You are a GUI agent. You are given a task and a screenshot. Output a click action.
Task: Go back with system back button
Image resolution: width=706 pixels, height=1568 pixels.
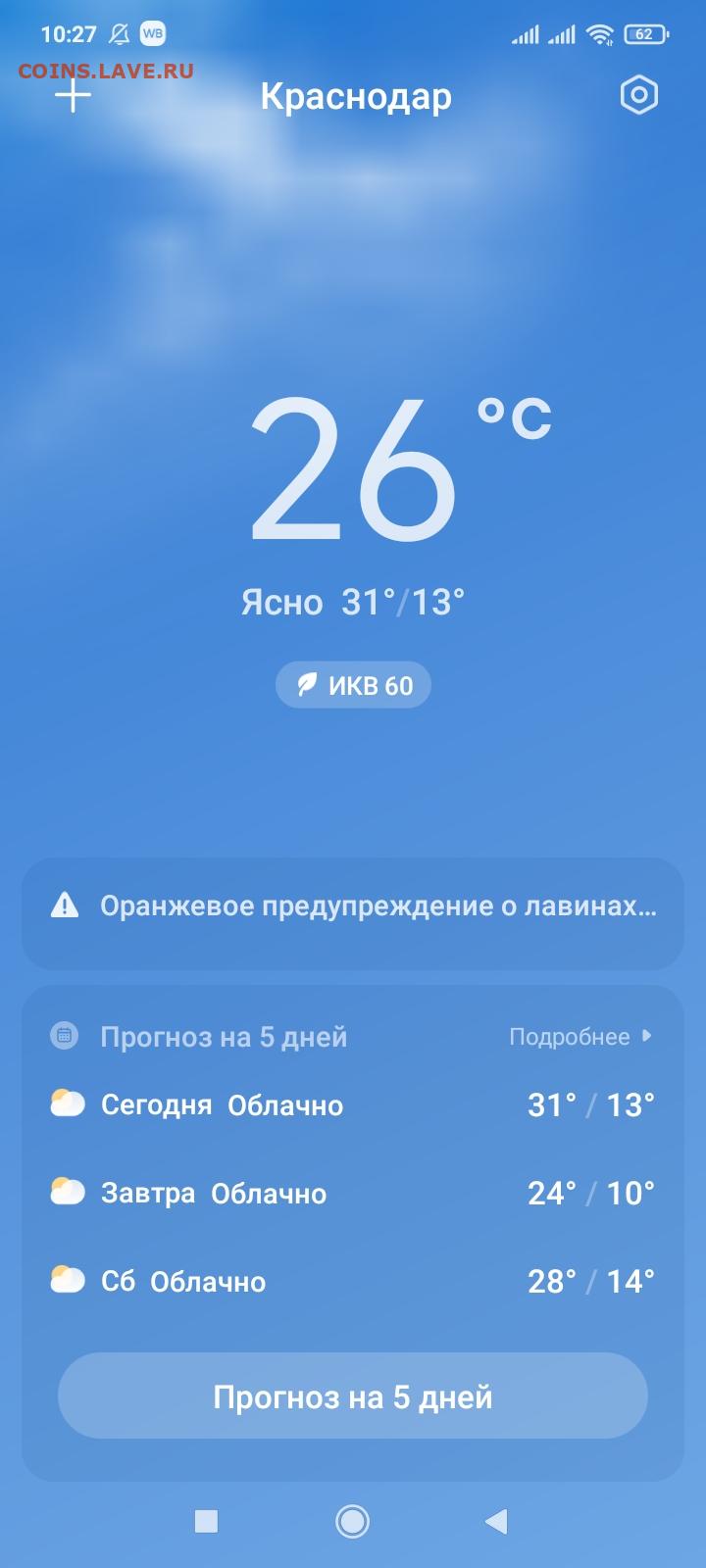(496, 1521)
